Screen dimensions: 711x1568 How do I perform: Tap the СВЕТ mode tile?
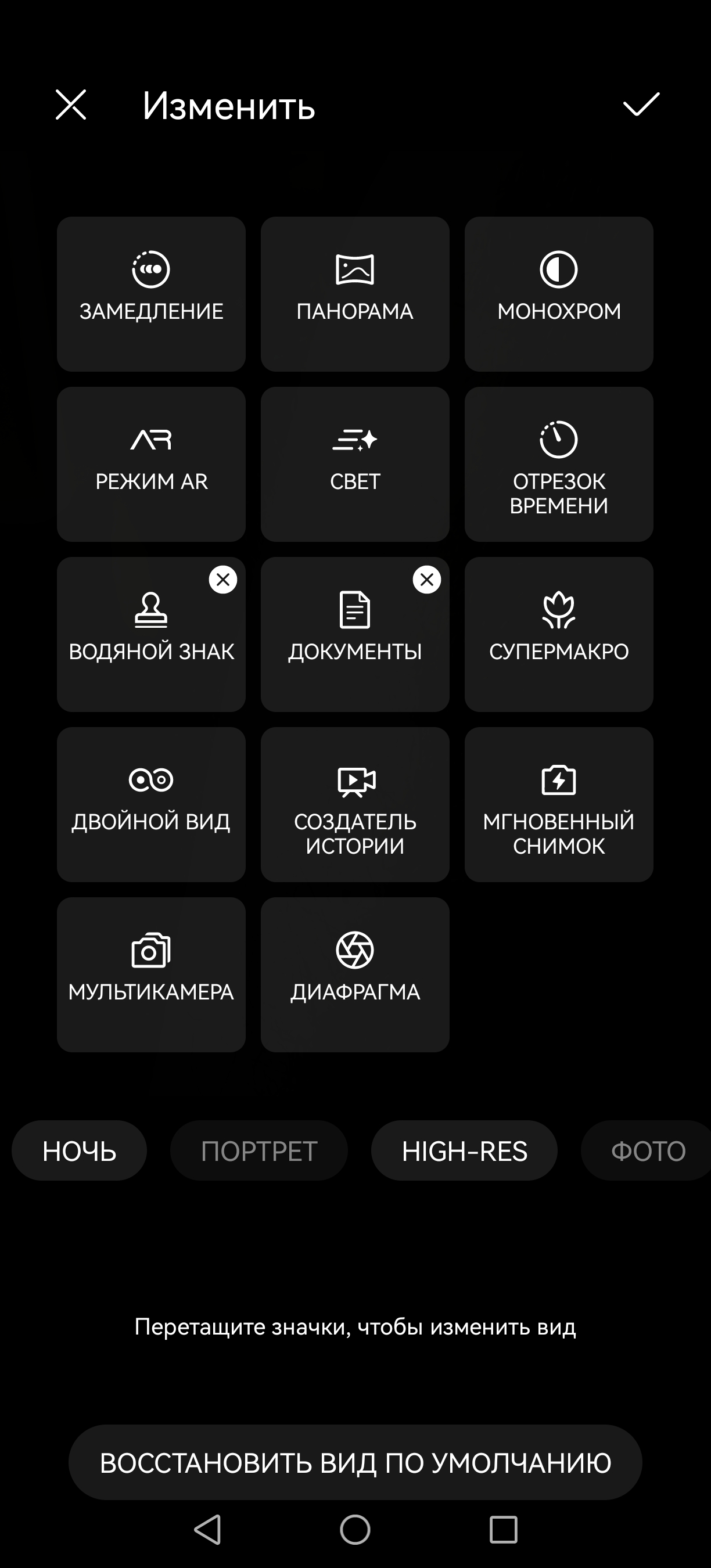(x=355, y=464)
